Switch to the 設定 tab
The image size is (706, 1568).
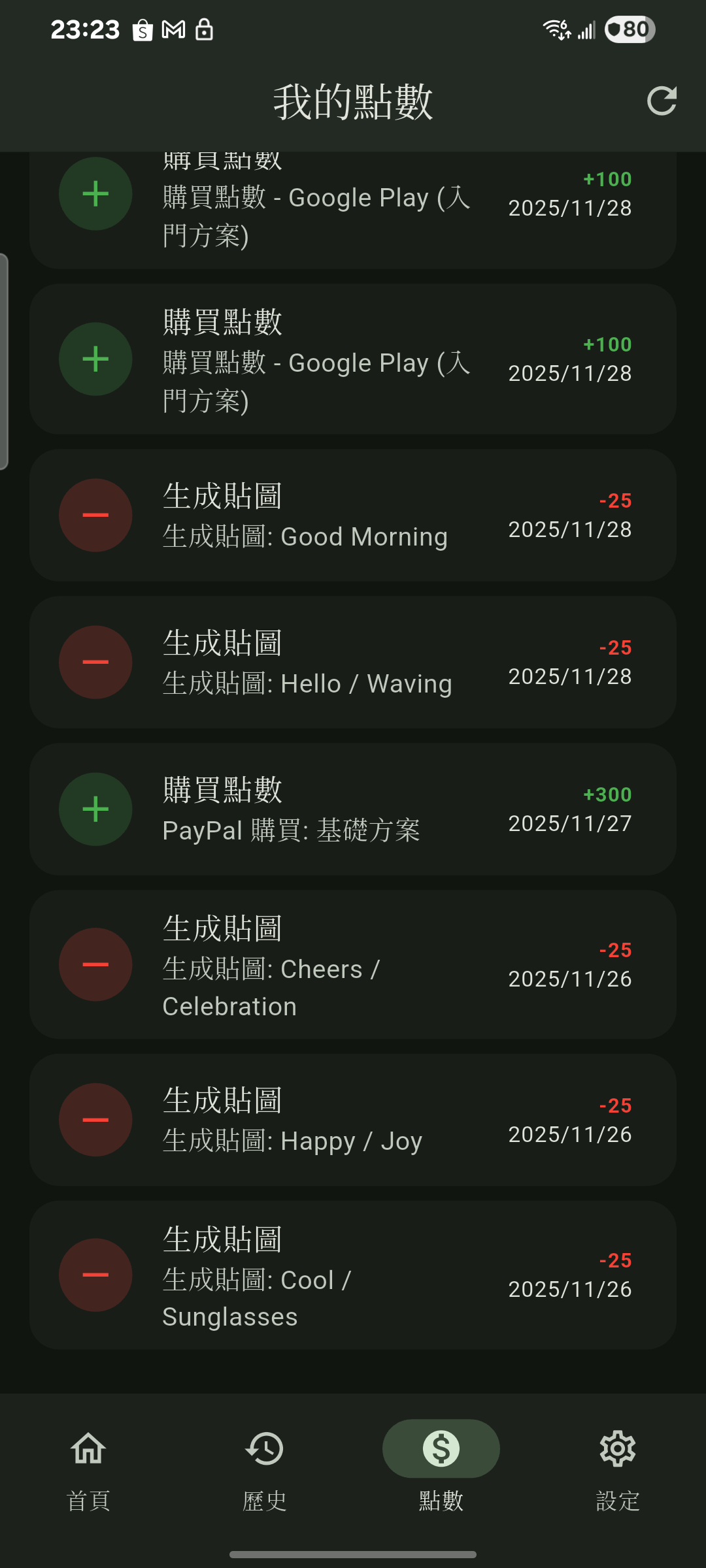point(618,1502)
